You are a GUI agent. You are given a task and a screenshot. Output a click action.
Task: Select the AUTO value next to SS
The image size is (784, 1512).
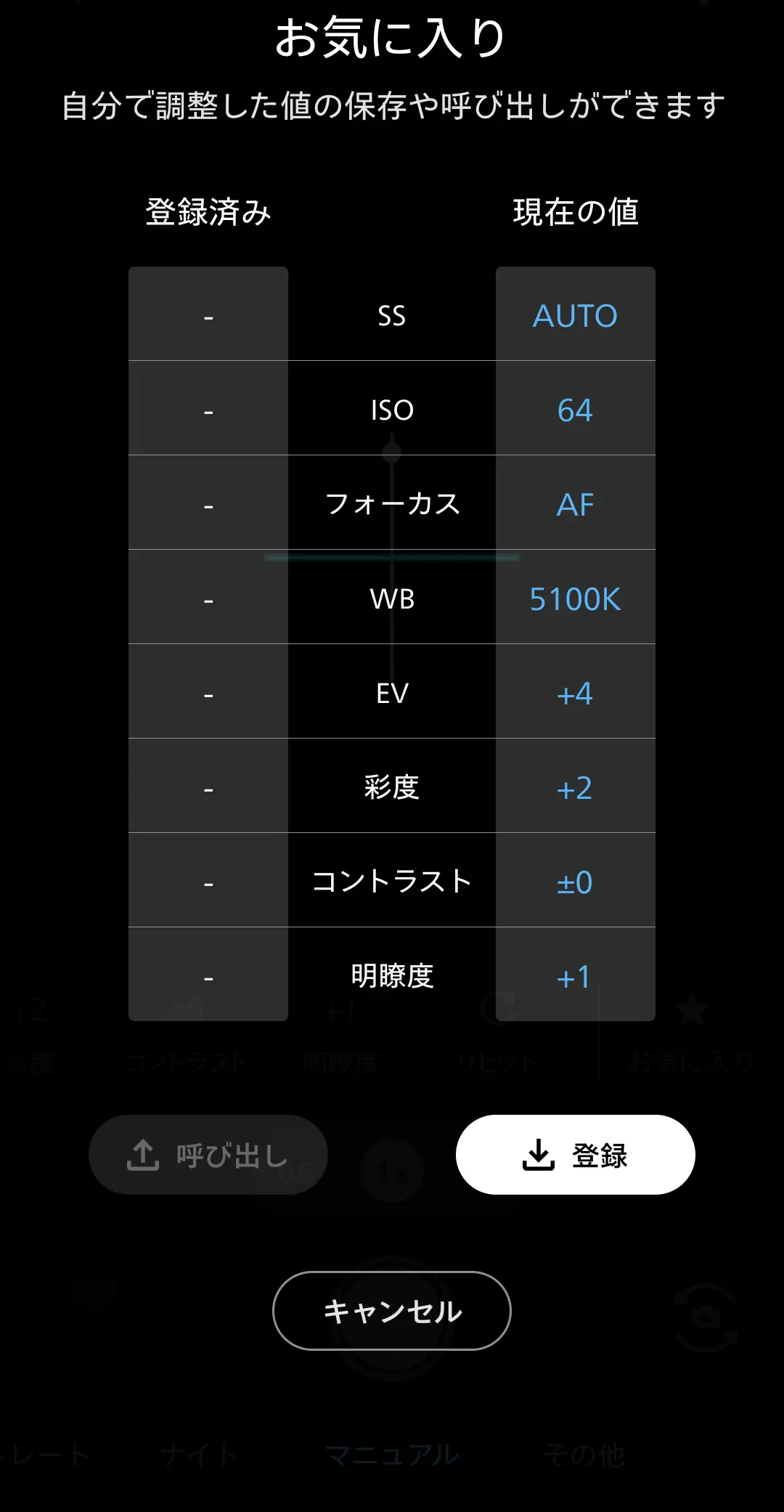pyautogui.click(x=574, y=315)
